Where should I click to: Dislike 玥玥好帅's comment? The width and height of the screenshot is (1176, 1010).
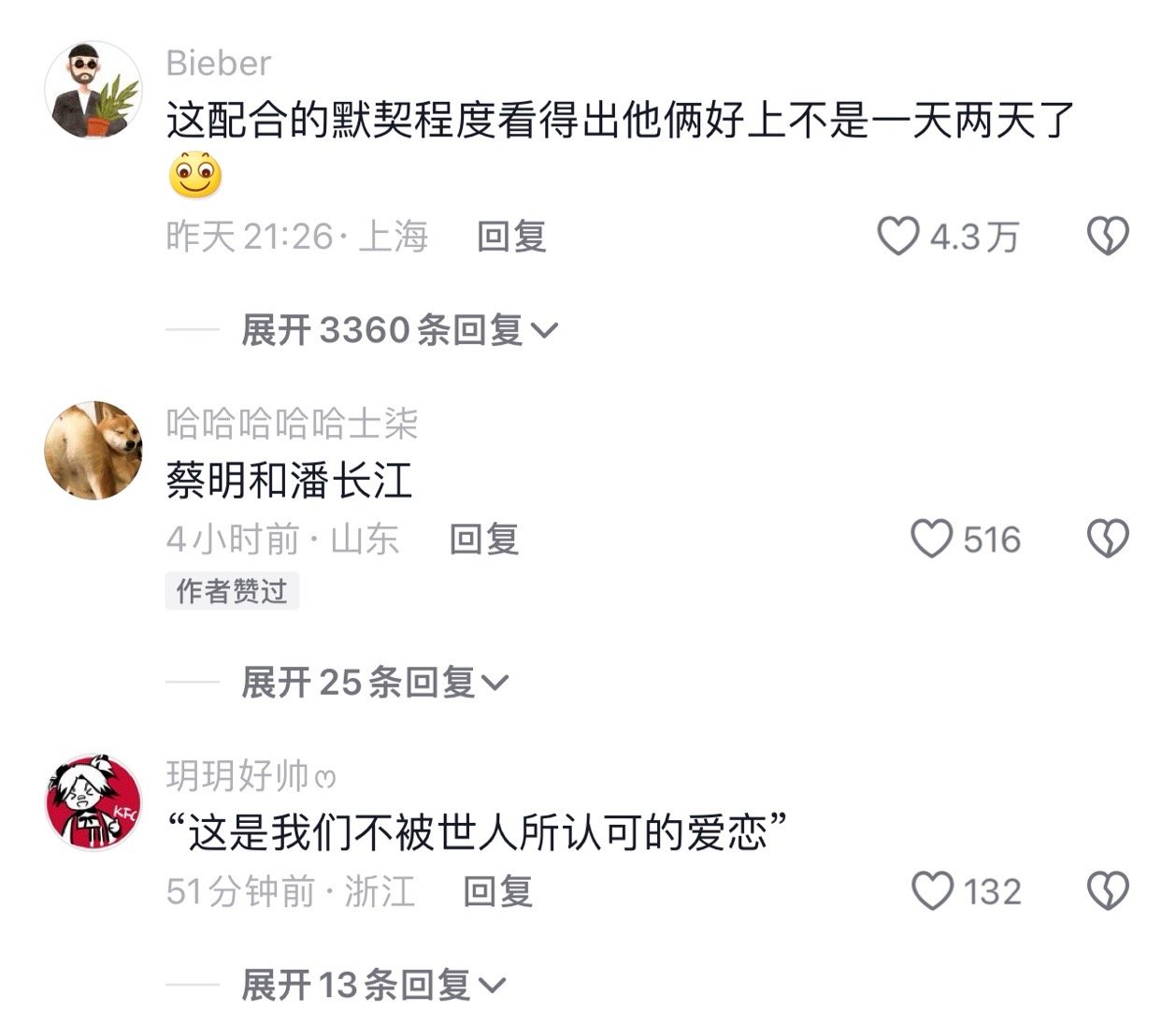[1108, 890]
